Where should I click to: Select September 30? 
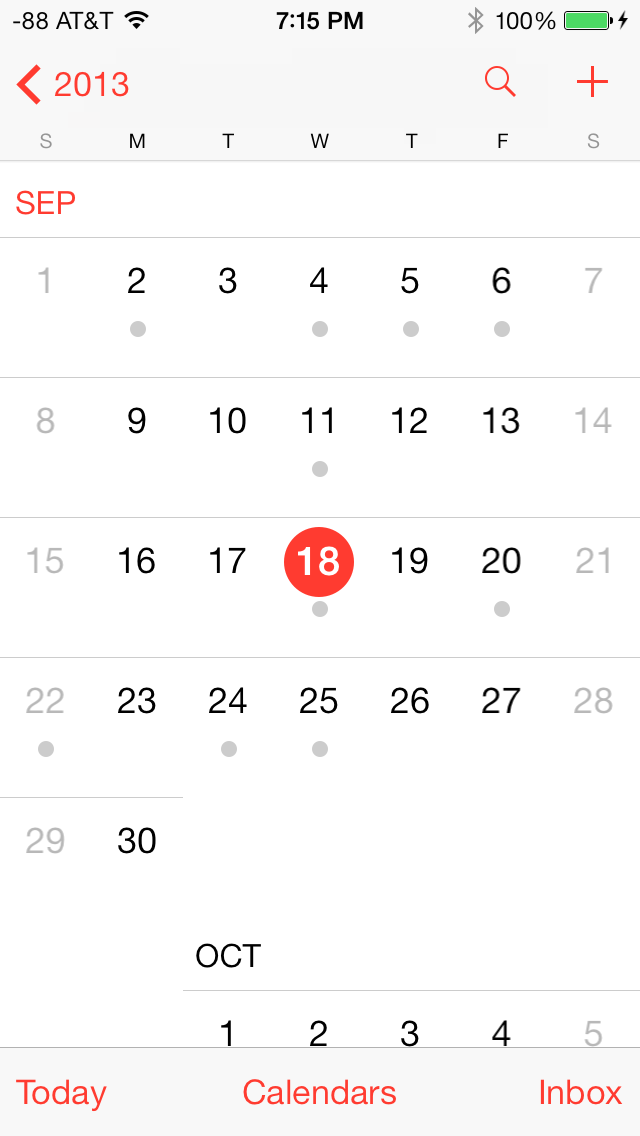coord(137,841)
